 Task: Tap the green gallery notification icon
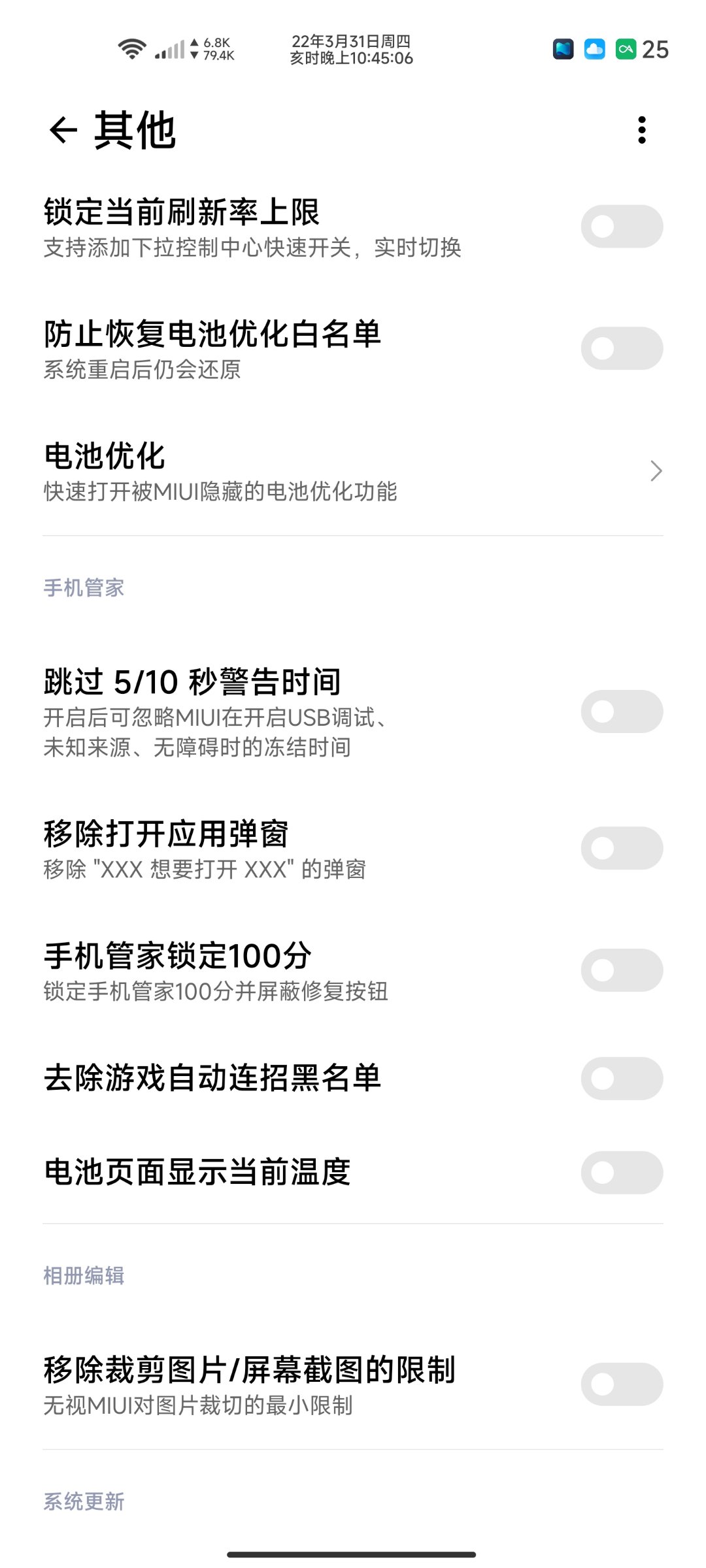click(626, 49)
